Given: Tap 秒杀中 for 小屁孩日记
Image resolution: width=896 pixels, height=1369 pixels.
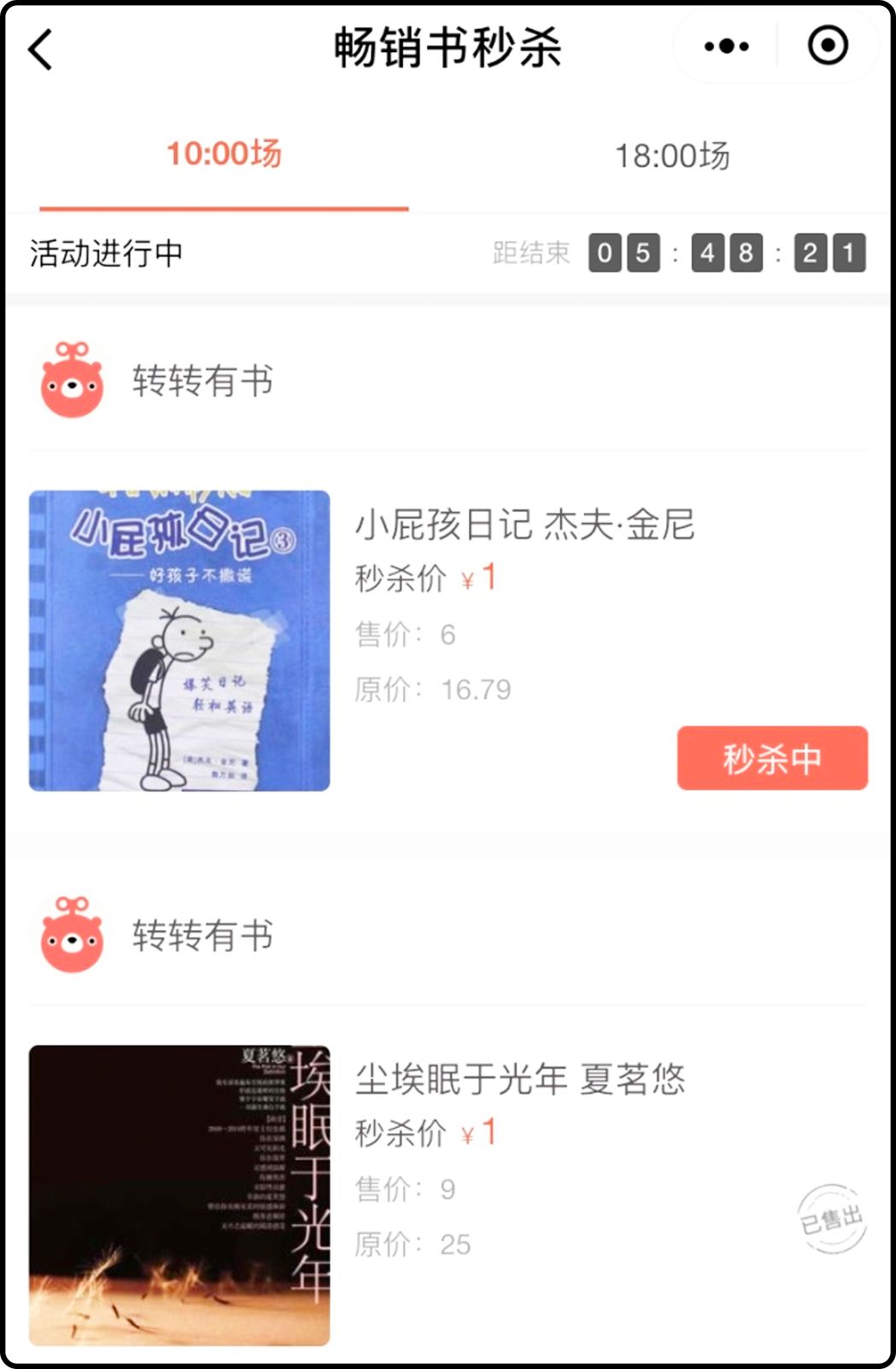Looking at the screenshot, I should pyautogui.click(x=772, y=758).
